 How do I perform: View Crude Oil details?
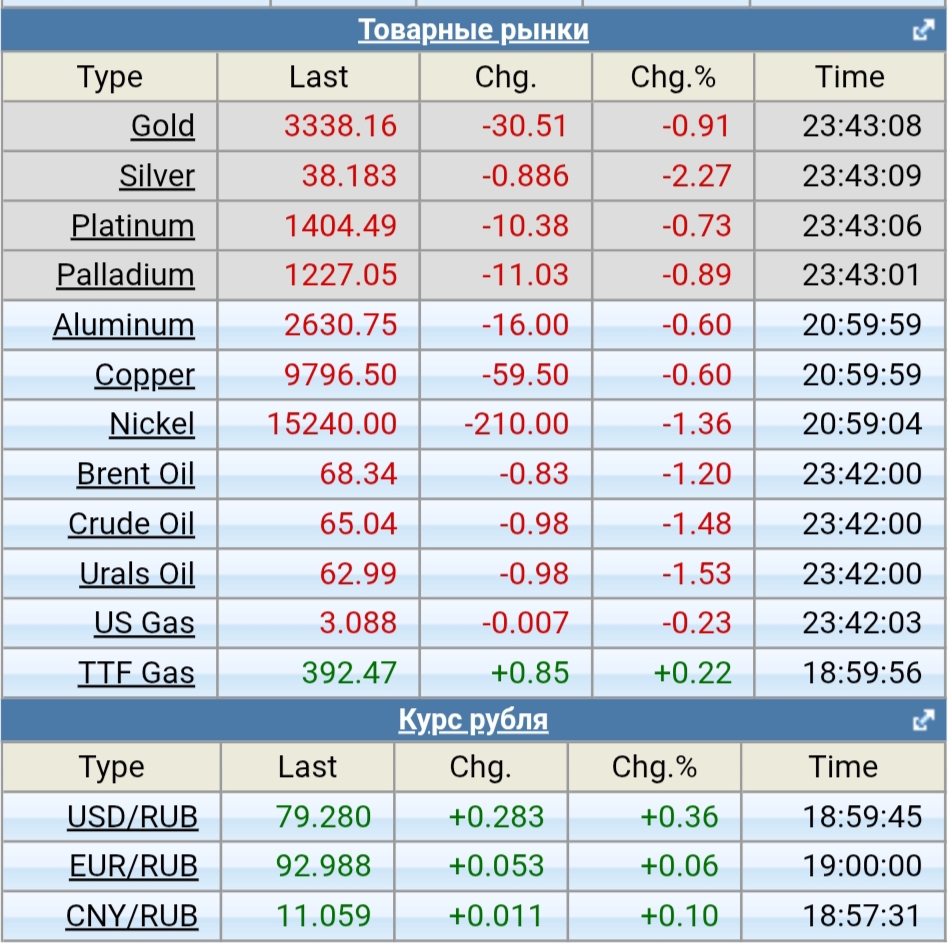[131, 524]
